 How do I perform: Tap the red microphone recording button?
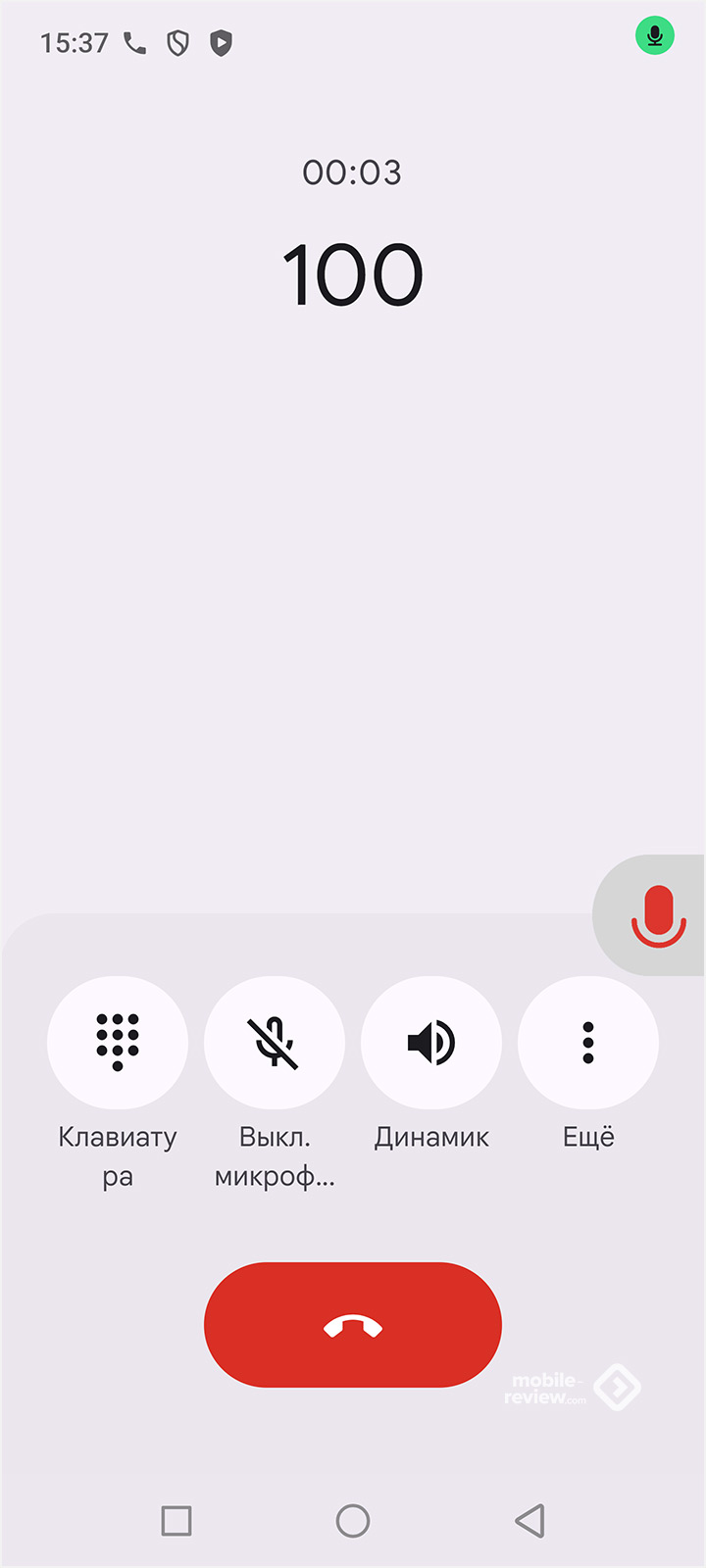coord(657,915)
